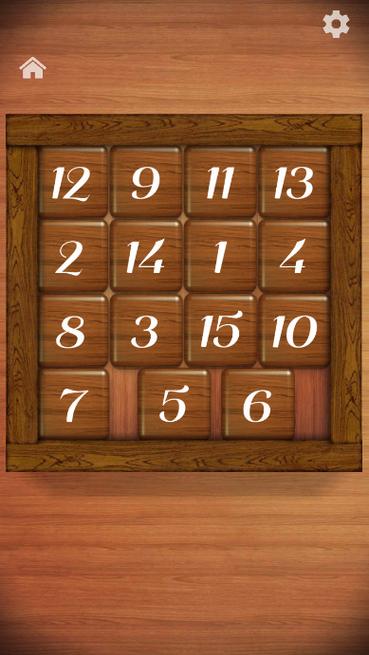Select the number 15 tile
The image size is (369, 655).
[220, 330]
